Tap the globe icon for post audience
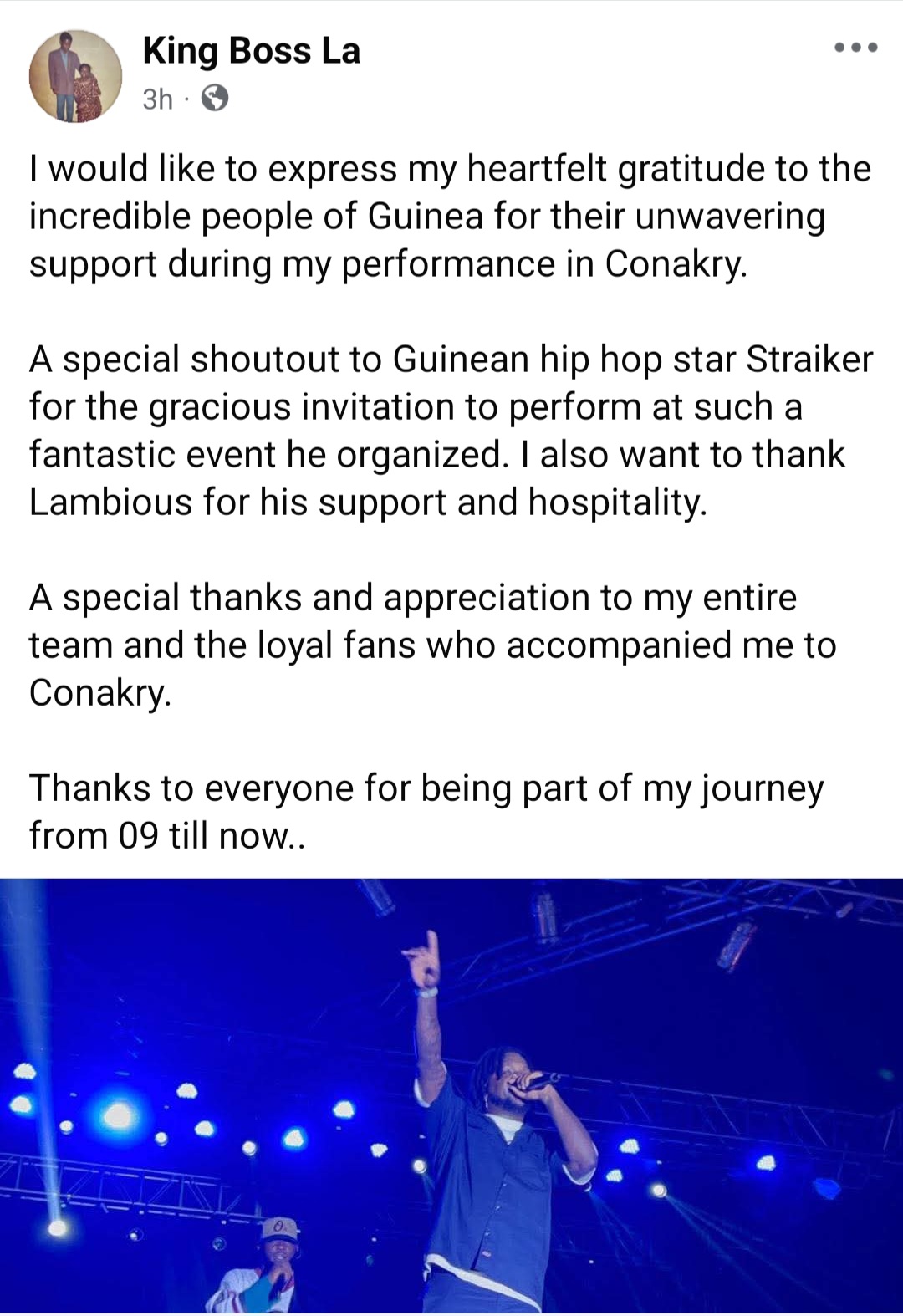Screen dimensions: 903x1316 tap(216, 99)
